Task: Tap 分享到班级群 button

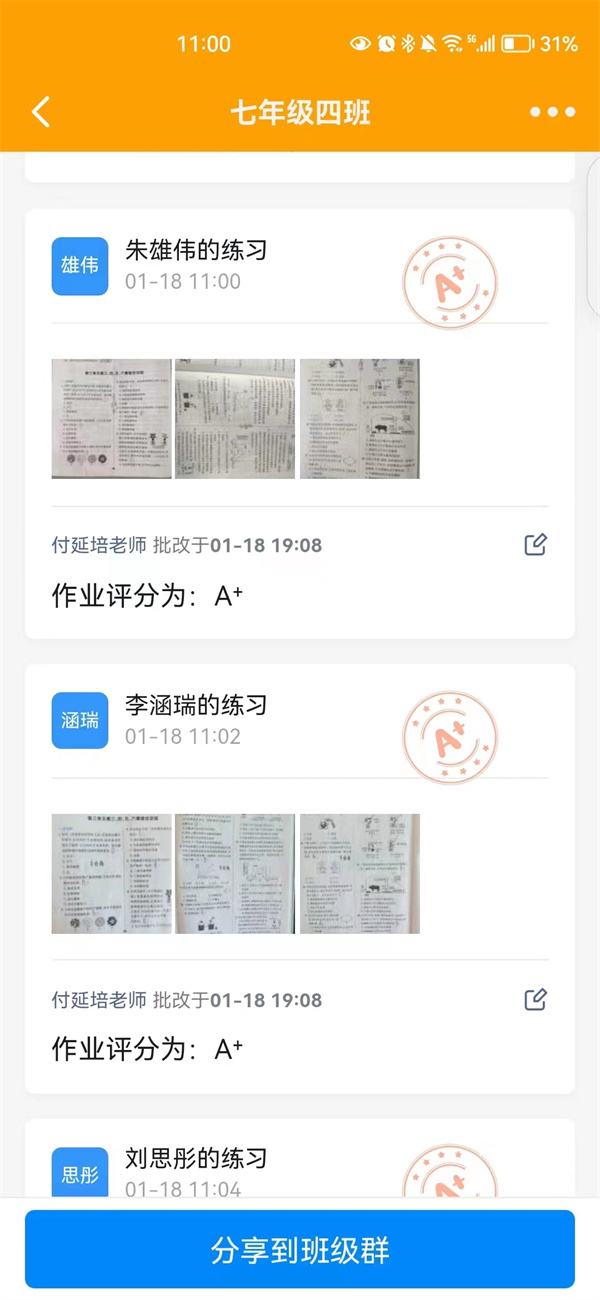Action: click(x=300, y=1249)
